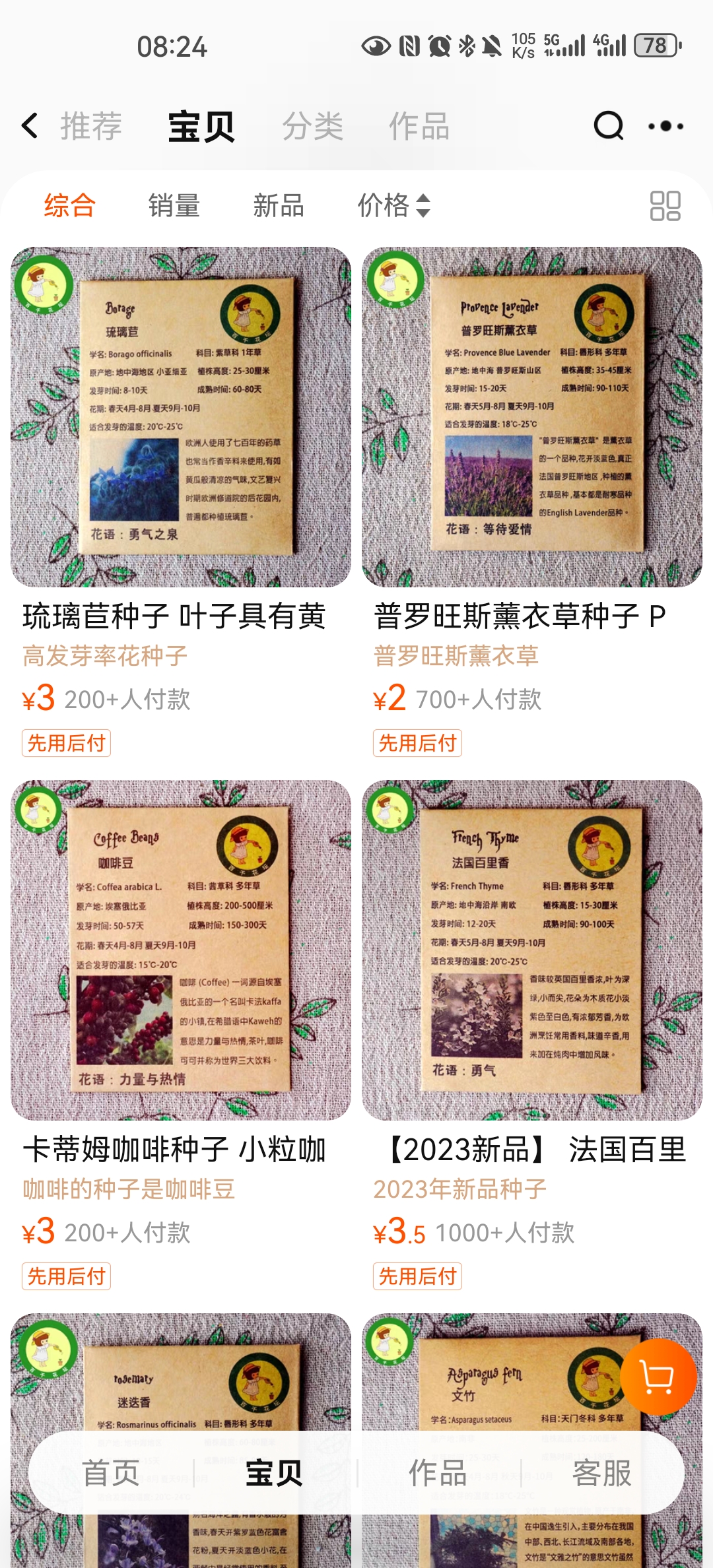The width and height of the screenshot is (713, 1568).
Task: Open the shop search
Action: pyautogui.click(x=608, y=125)
